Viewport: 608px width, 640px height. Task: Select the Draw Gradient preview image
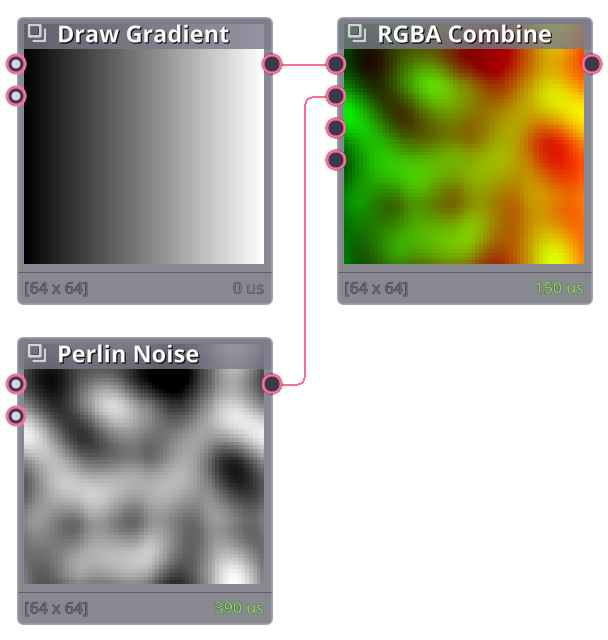click(x=144, y=157)
